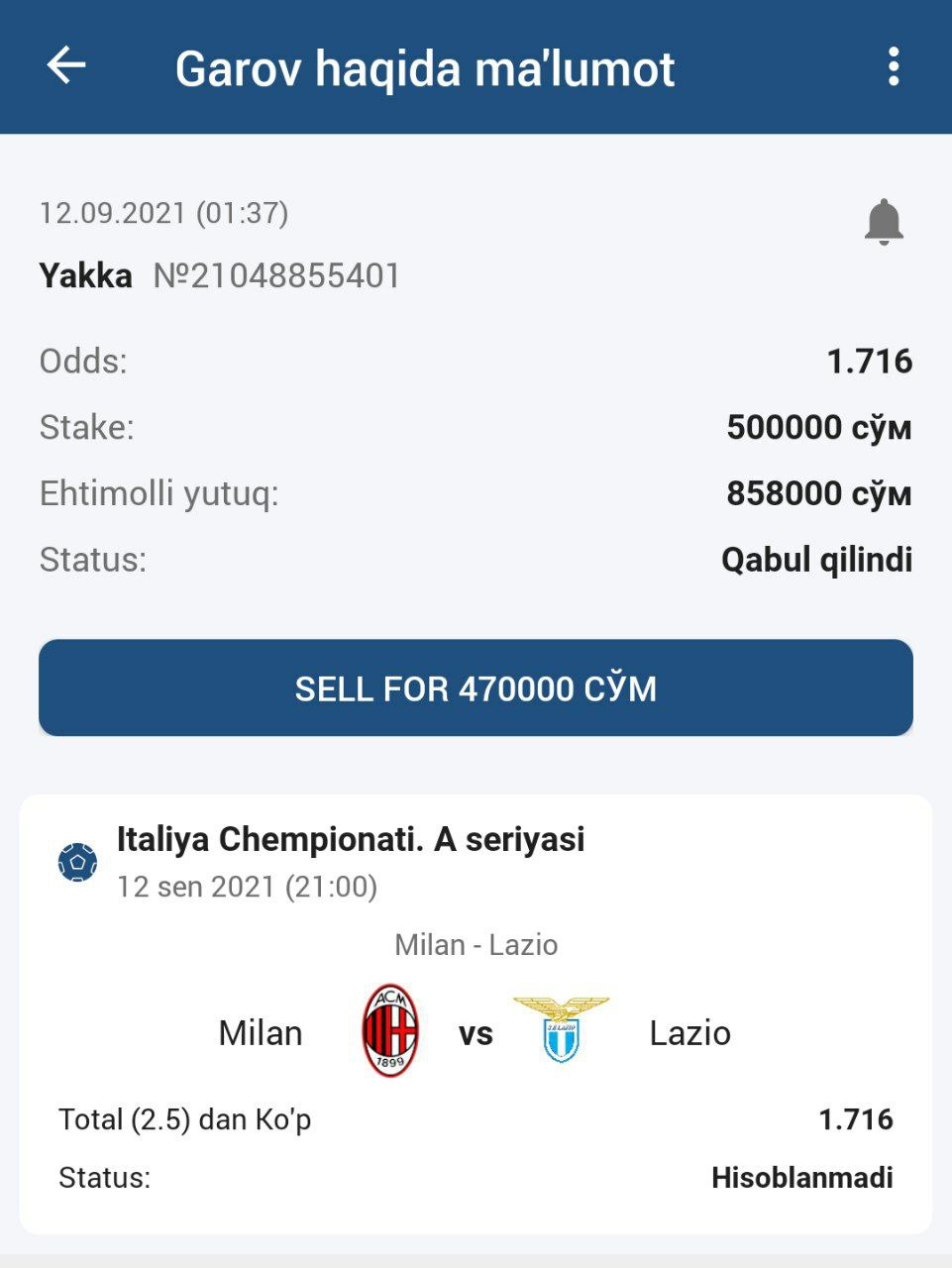Viewport: 952px width, 1268px height.
Task: Open the three-dot overflow menu
Action: tap(894, 66)
